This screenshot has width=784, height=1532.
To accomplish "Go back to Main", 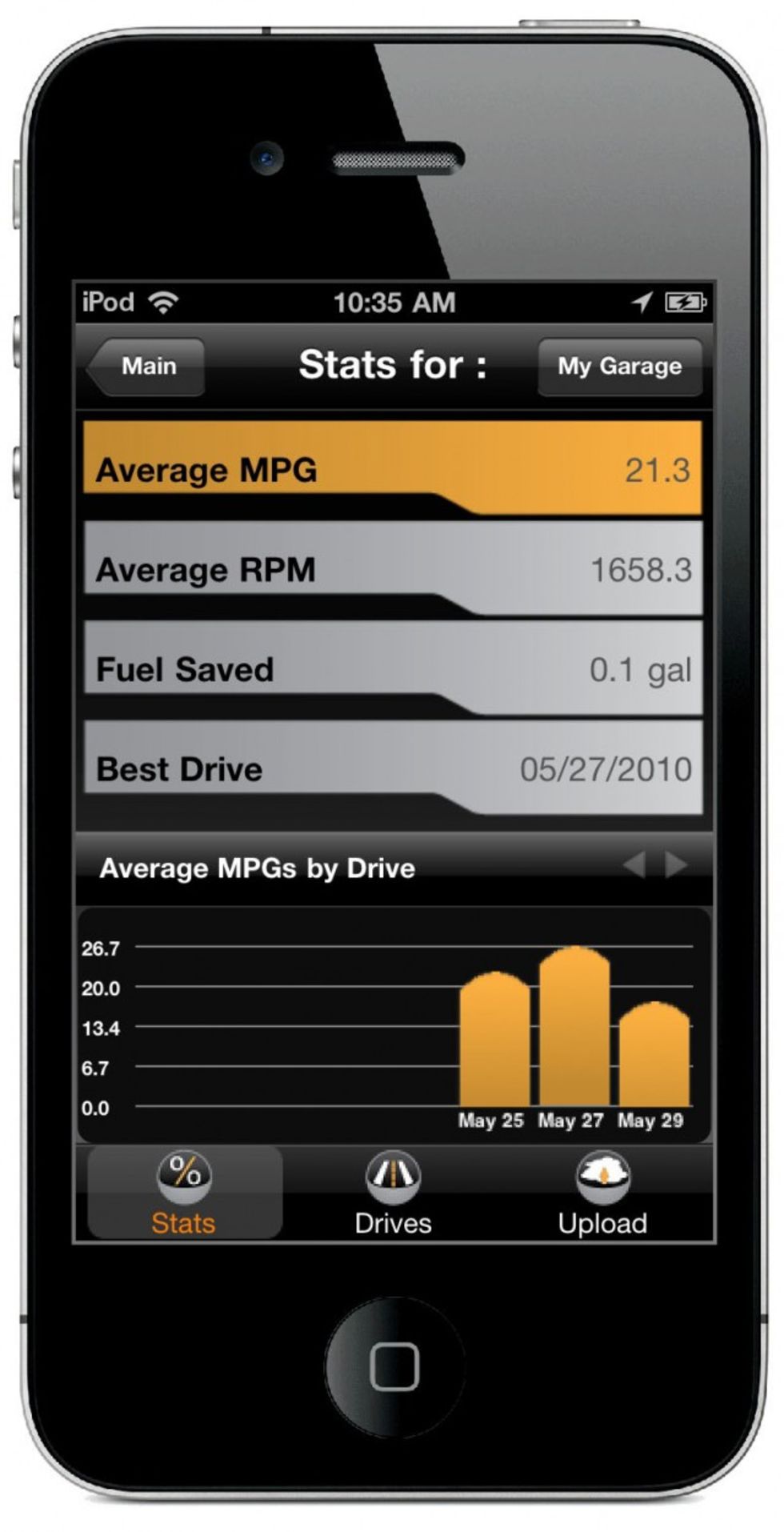I will click(x=146, y=367).
